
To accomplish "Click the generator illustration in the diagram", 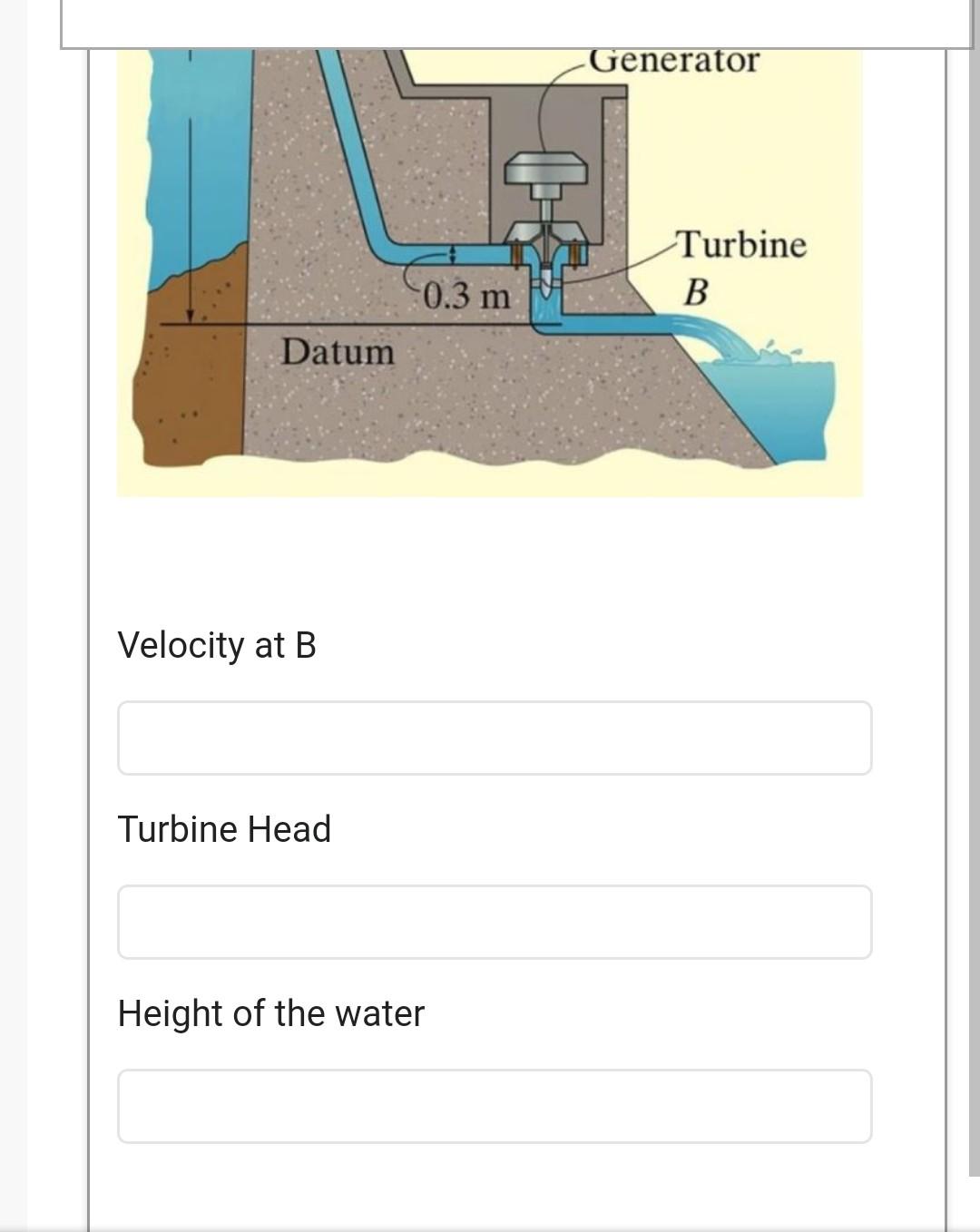I will [x=544, y=172].
